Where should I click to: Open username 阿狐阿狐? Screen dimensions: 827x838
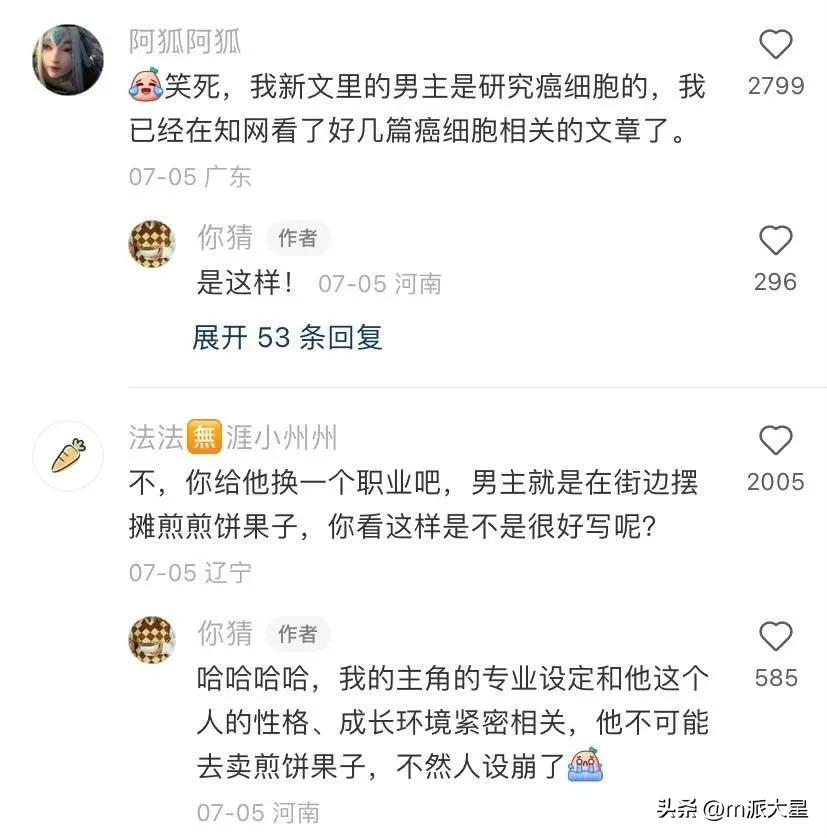coord(185,41)
